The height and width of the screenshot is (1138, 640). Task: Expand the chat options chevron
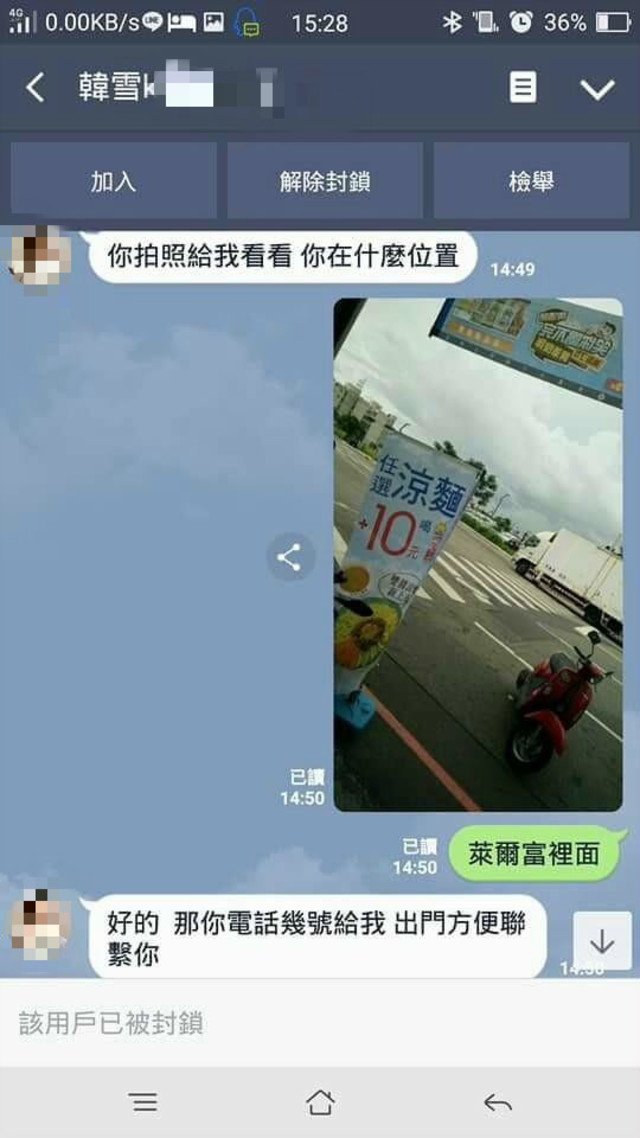597,89
